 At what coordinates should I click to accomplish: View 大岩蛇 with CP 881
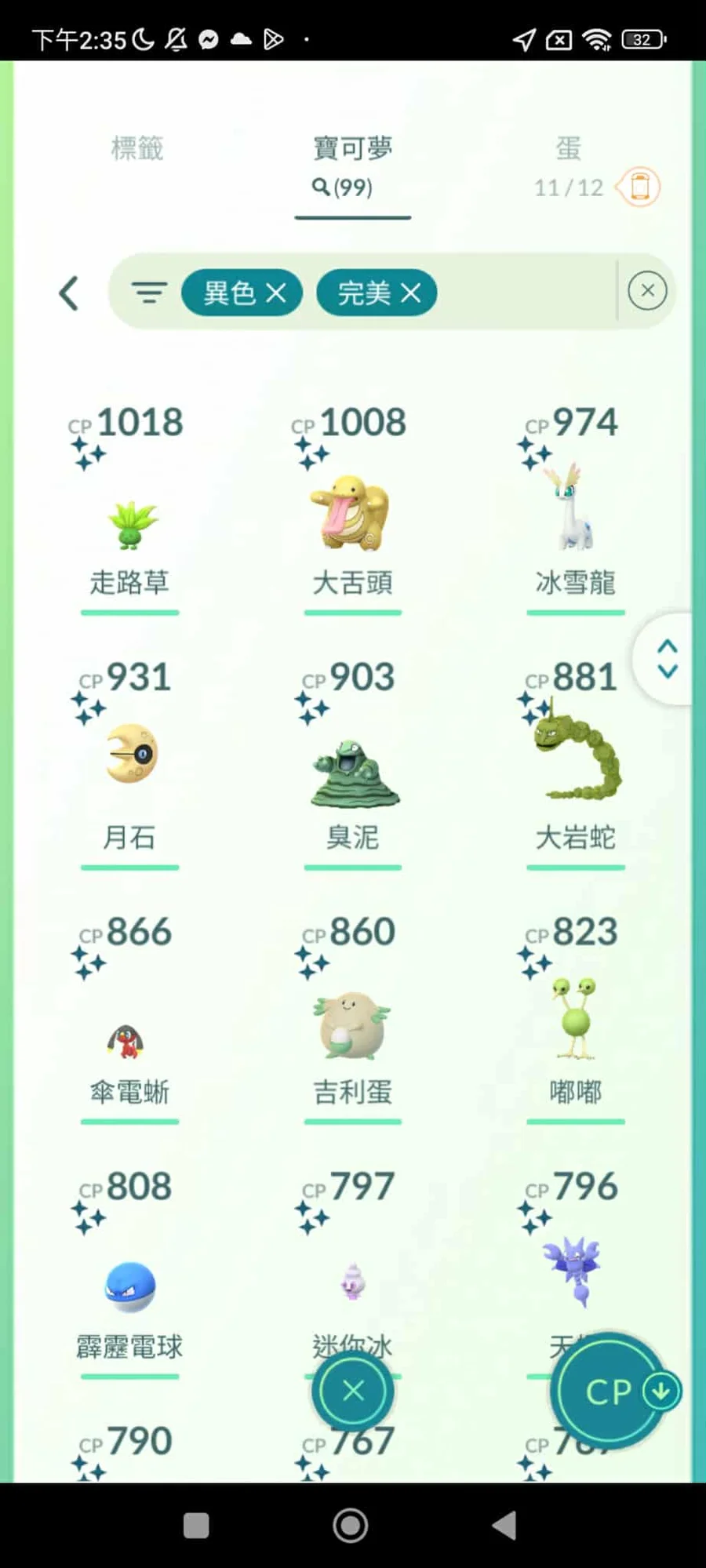(577, 757)
